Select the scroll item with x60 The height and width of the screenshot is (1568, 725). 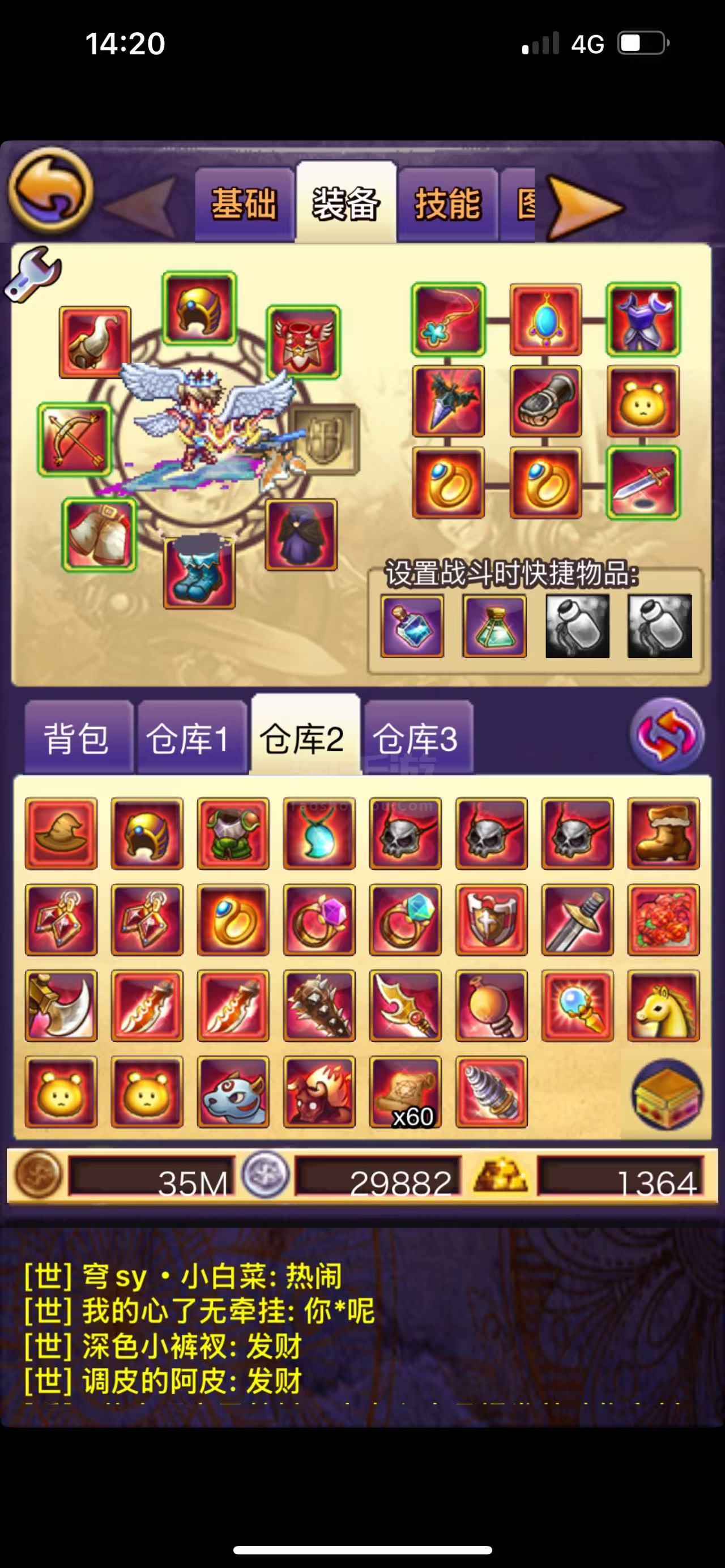405,1092
